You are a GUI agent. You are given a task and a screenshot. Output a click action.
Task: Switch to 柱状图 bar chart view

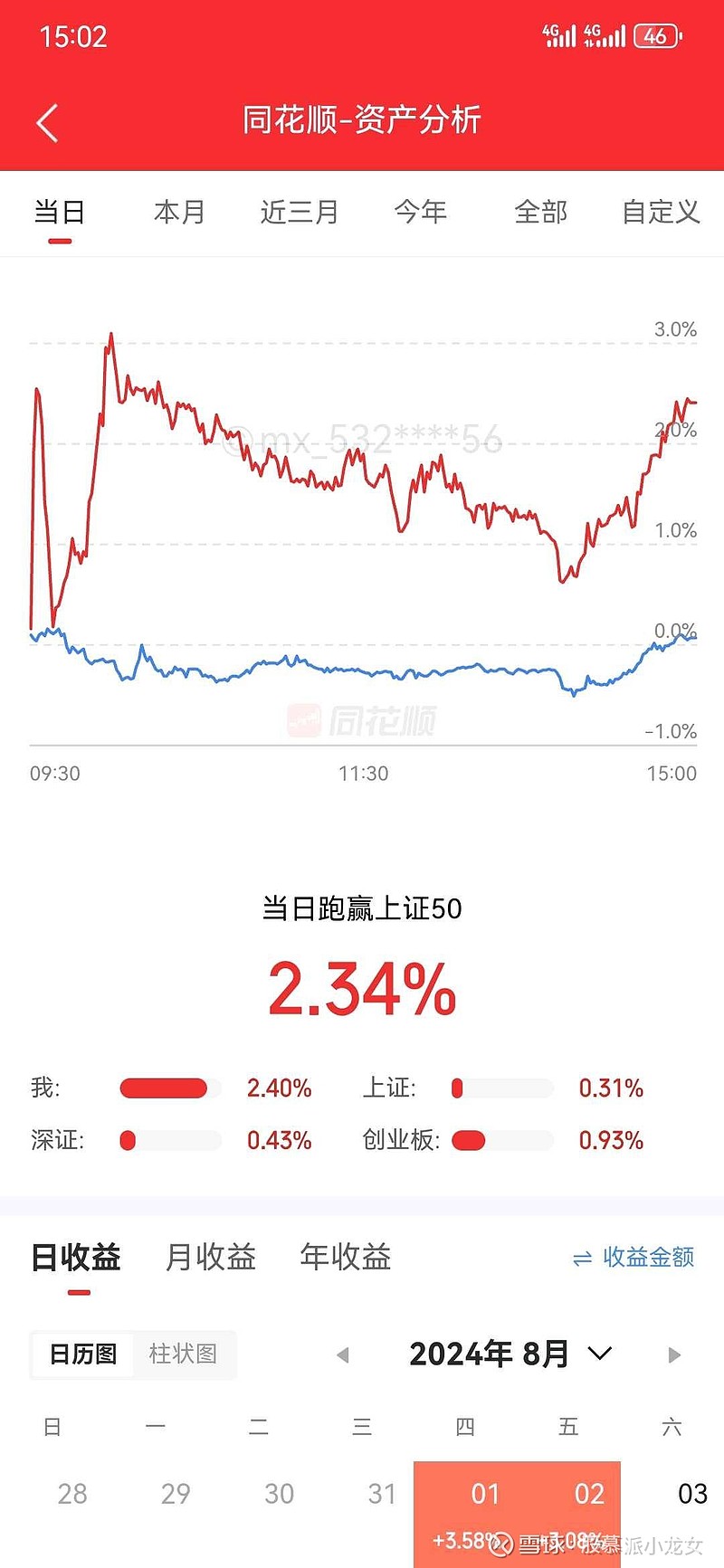coord(184,1354)
